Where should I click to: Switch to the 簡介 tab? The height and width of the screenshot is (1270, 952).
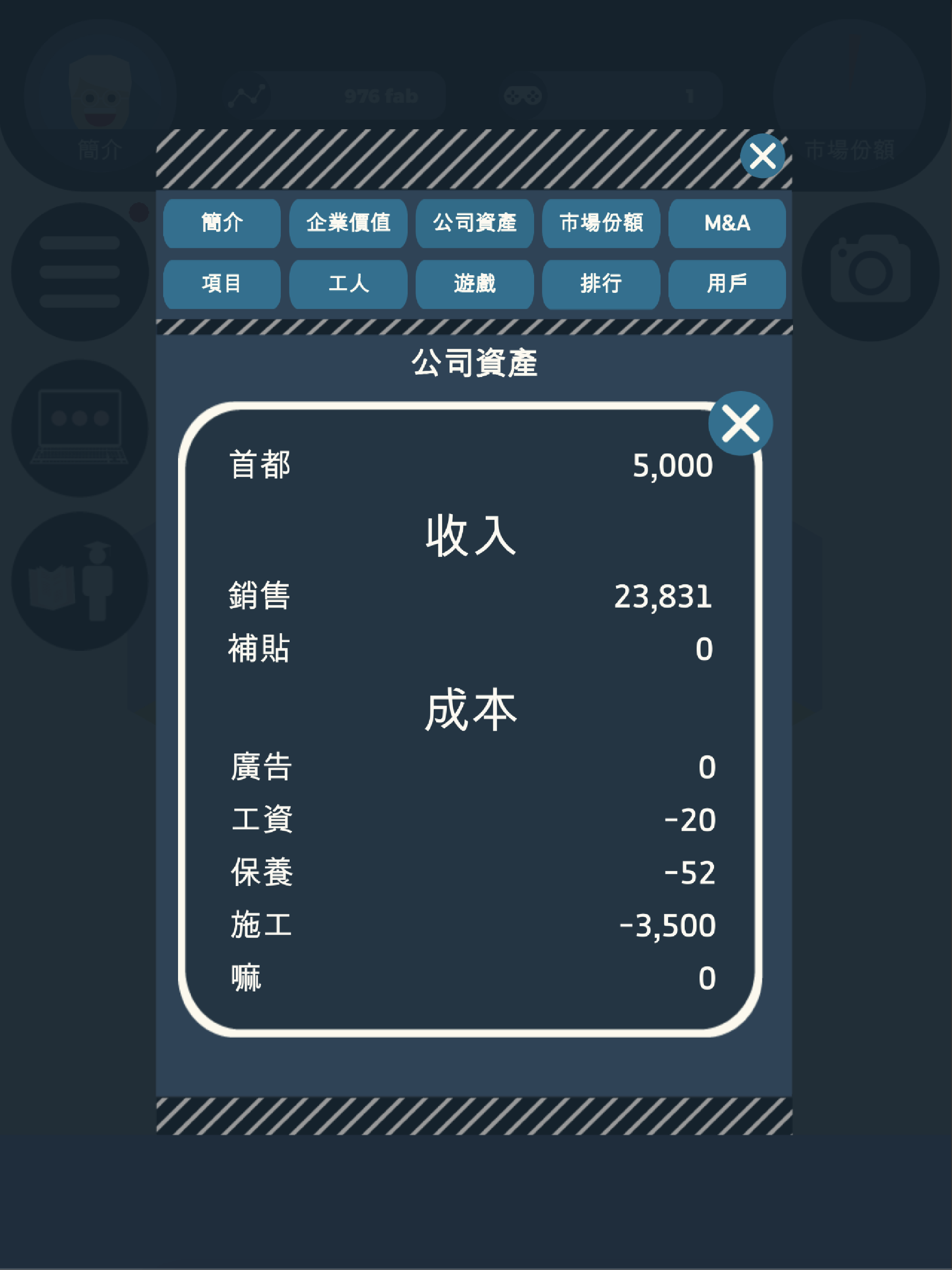(x=222, y=225)
